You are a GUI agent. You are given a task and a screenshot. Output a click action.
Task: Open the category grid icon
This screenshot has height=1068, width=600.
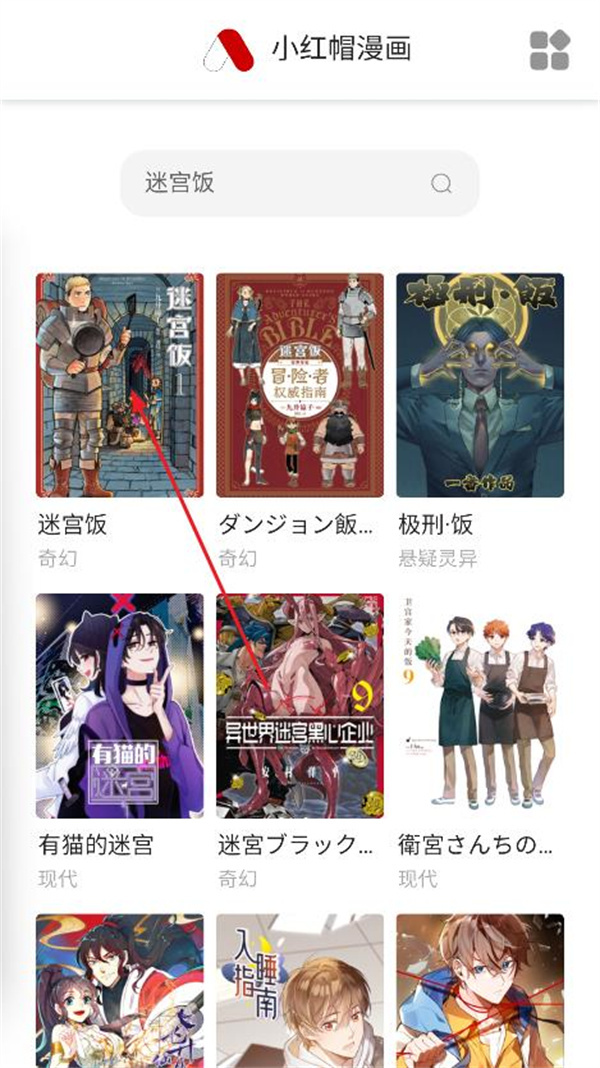tap(549, 50)
